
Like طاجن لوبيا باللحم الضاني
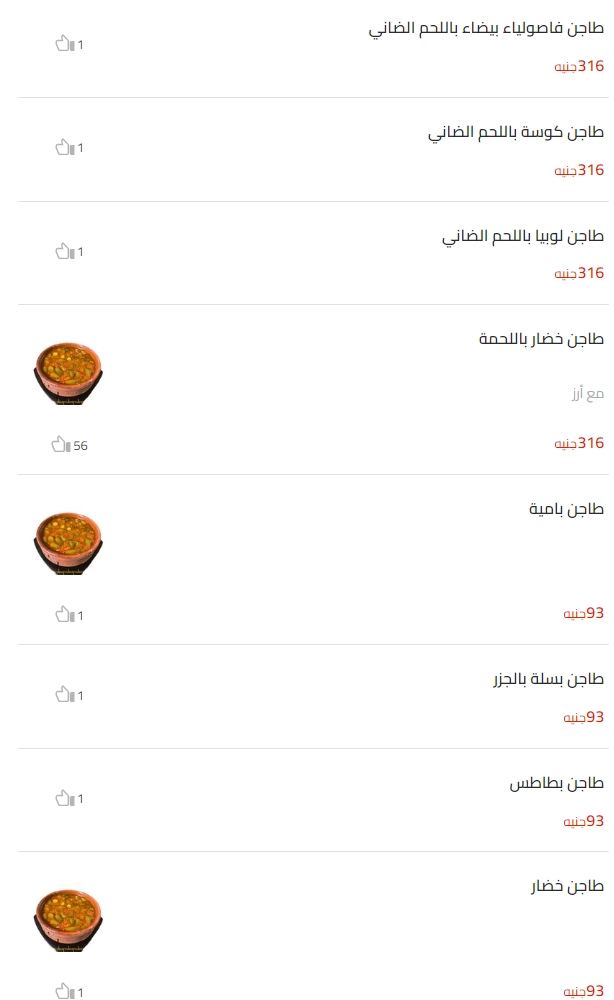[x=65, y=251]
